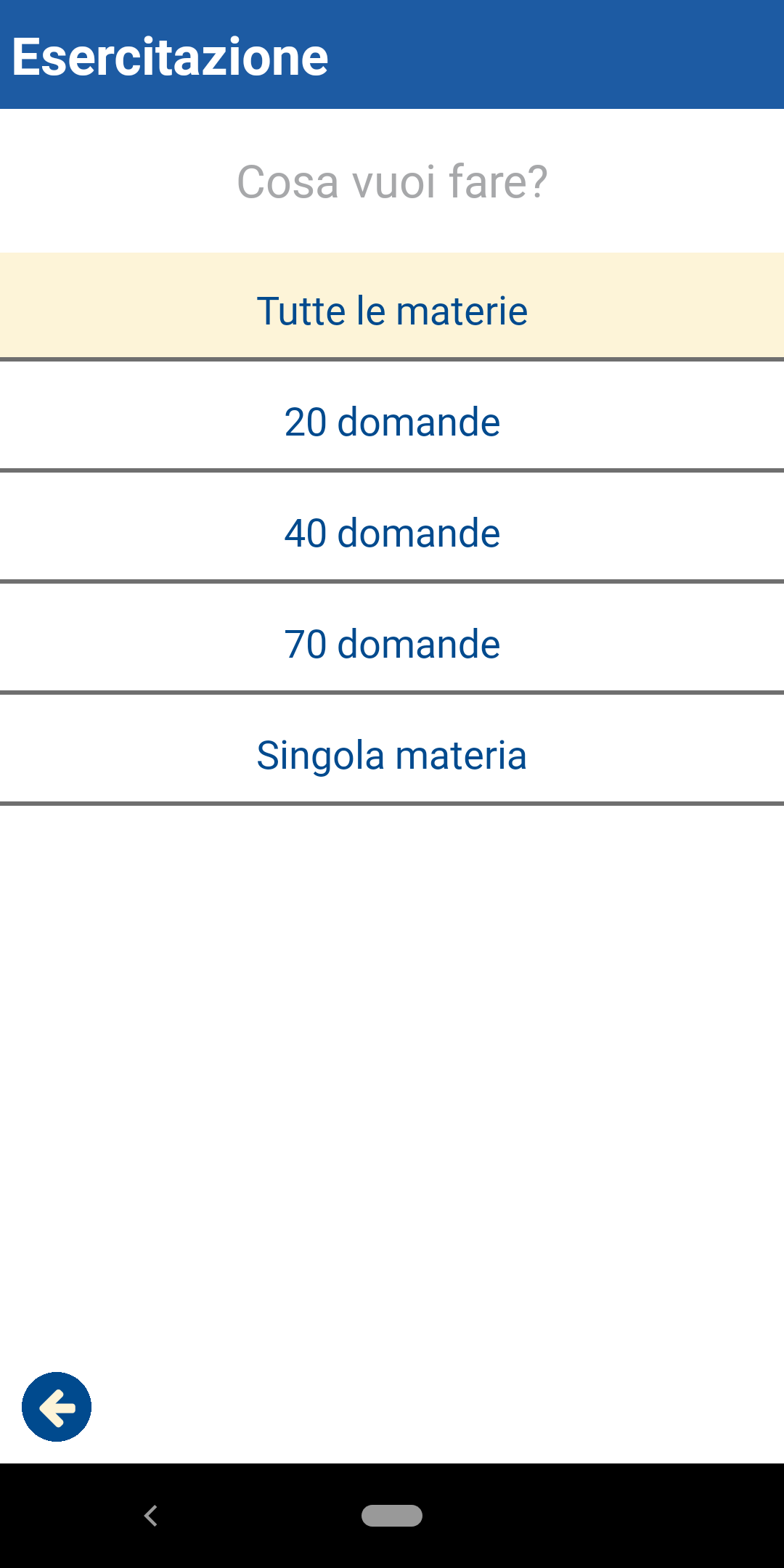
Task: Choose the 40 domande option
Action: (392, 528)
